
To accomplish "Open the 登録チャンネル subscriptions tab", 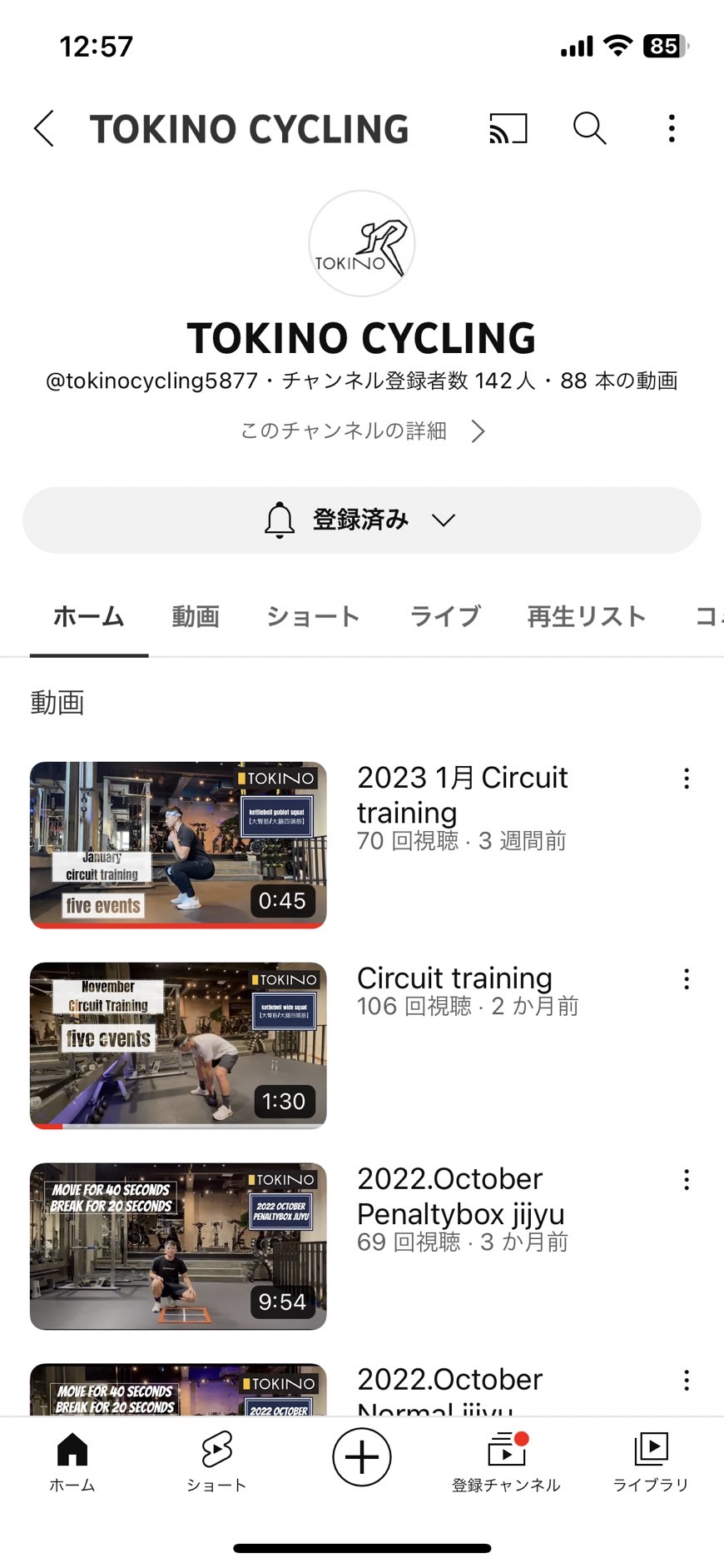I will (506, 1461).
